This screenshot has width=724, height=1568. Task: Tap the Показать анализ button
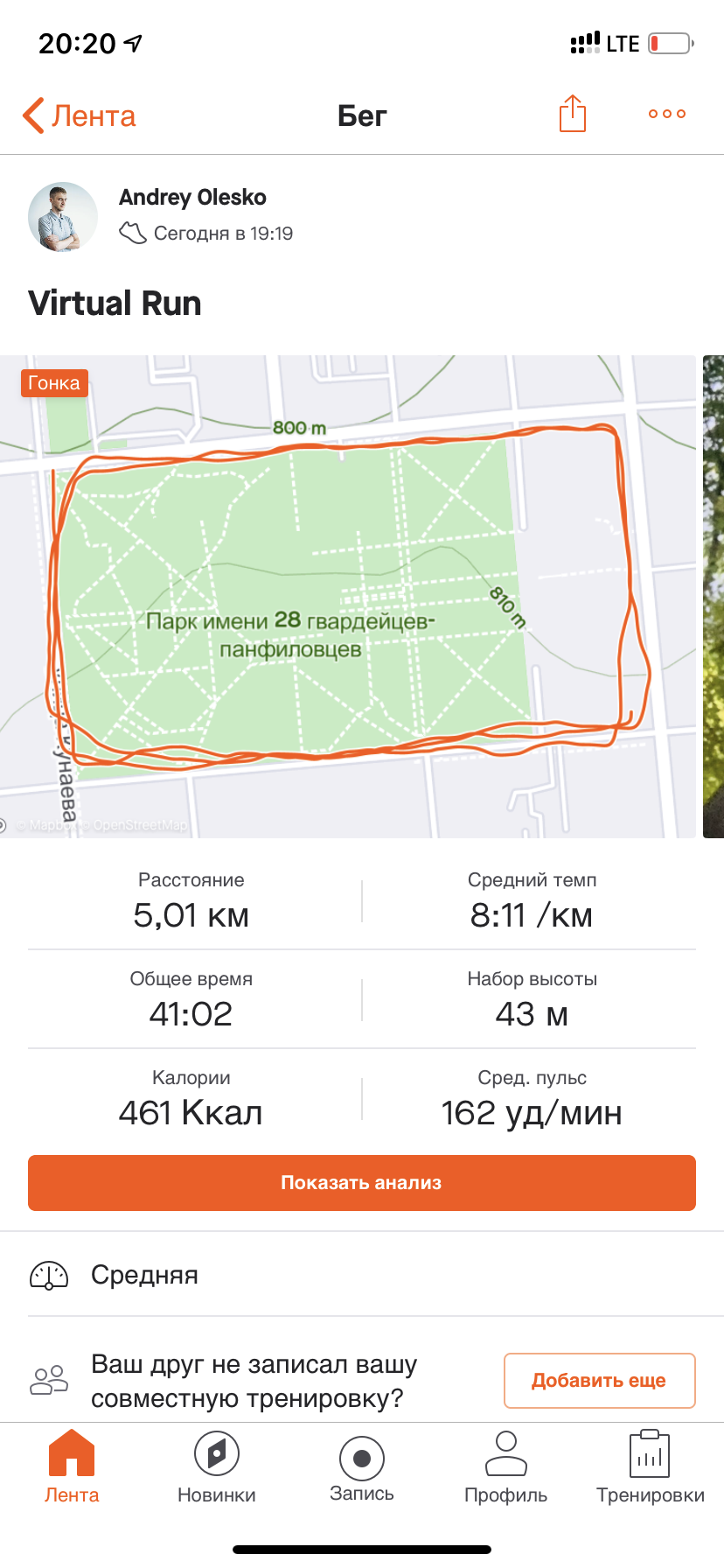coord(361,1183)
